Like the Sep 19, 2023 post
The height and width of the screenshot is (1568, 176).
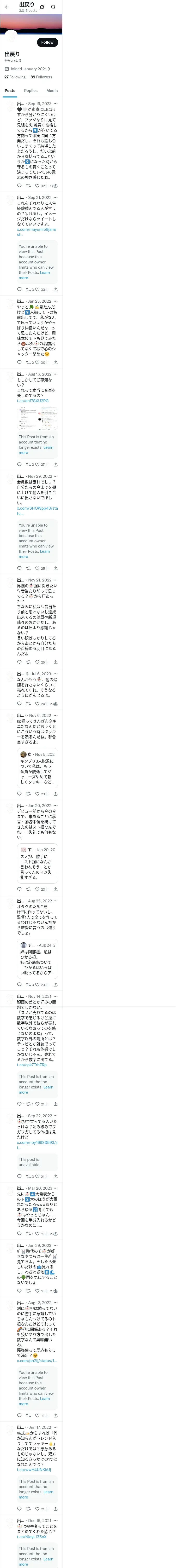pyautogui.click(x=38, y=186)
